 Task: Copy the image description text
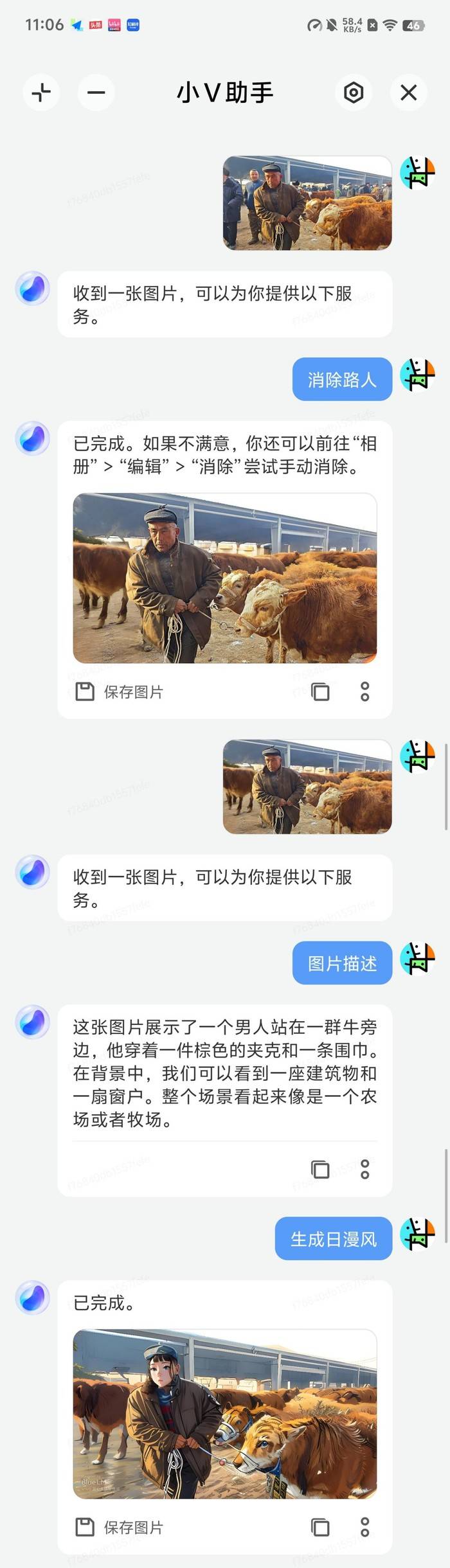pyautogui.click(x=320, y=1169)
